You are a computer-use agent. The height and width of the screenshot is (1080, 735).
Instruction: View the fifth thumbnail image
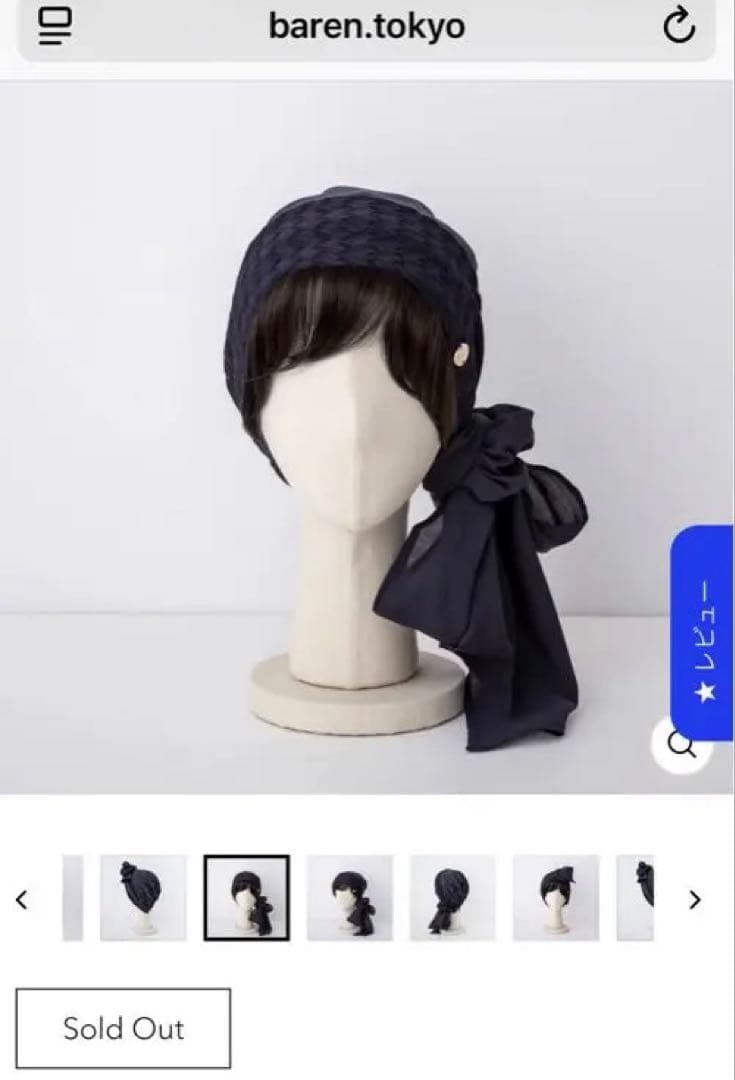point(556,897)
